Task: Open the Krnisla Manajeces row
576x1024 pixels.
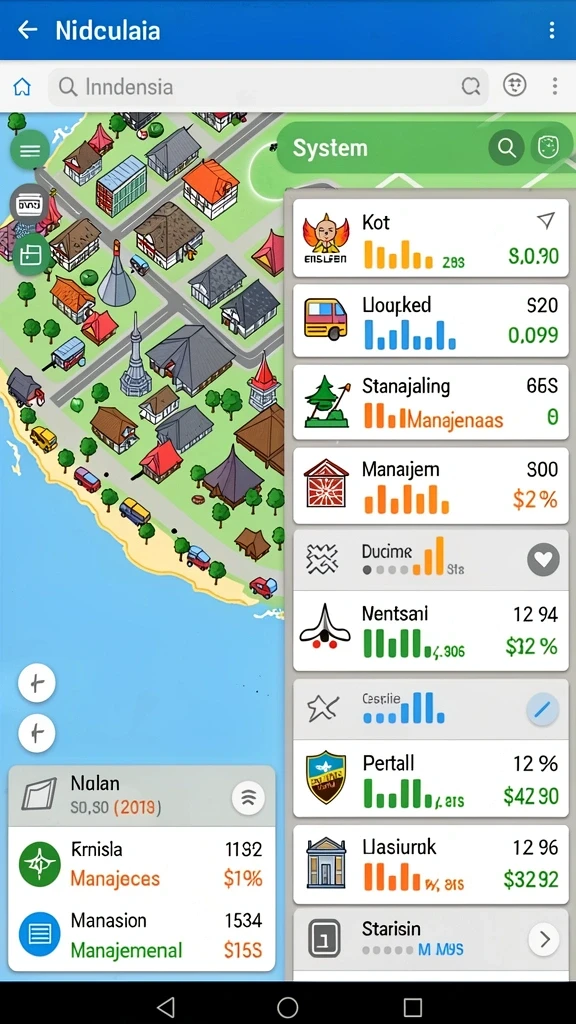Action: [x=142, y=864]
